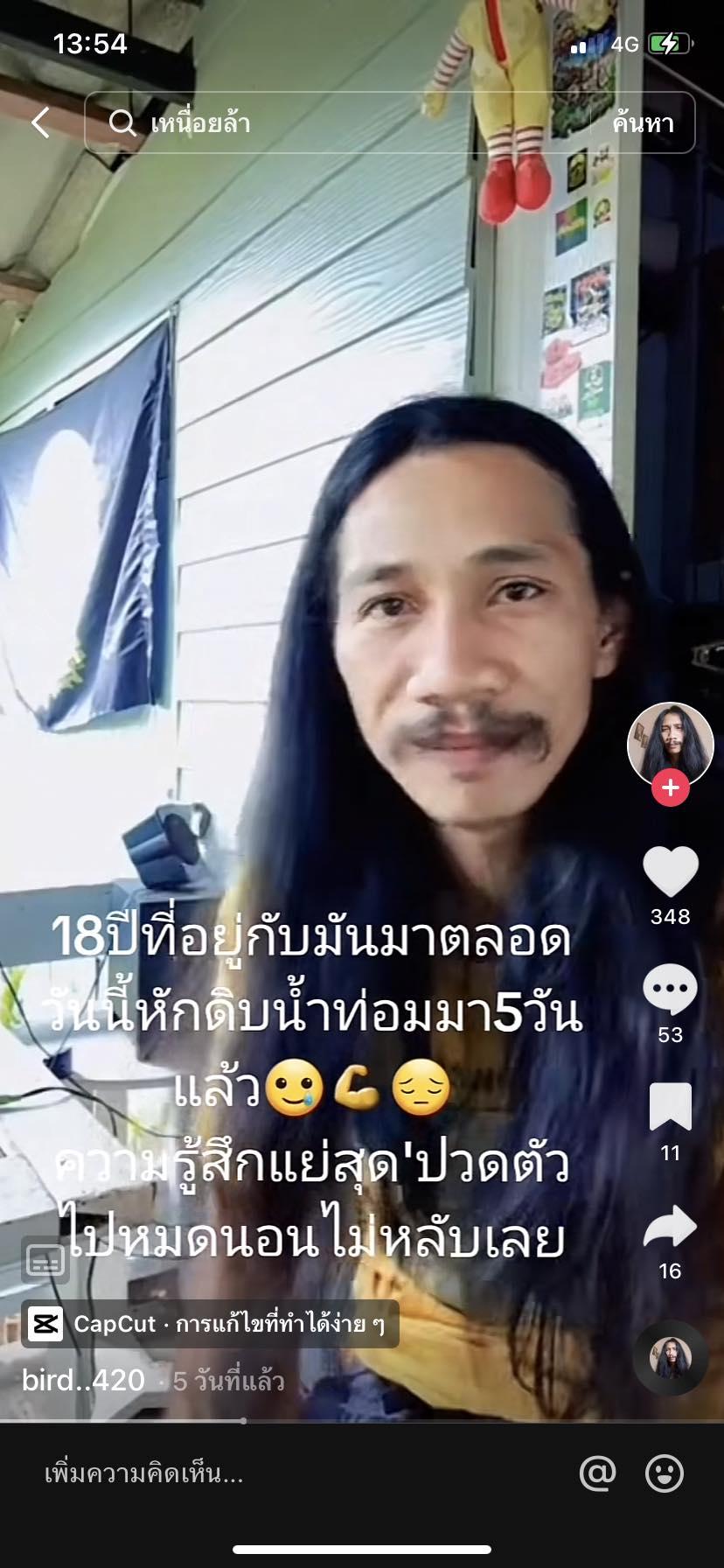Viewport: 724px width, 1568px height.
Task: Open the creator's profile picture
Action: coord(670,744)
